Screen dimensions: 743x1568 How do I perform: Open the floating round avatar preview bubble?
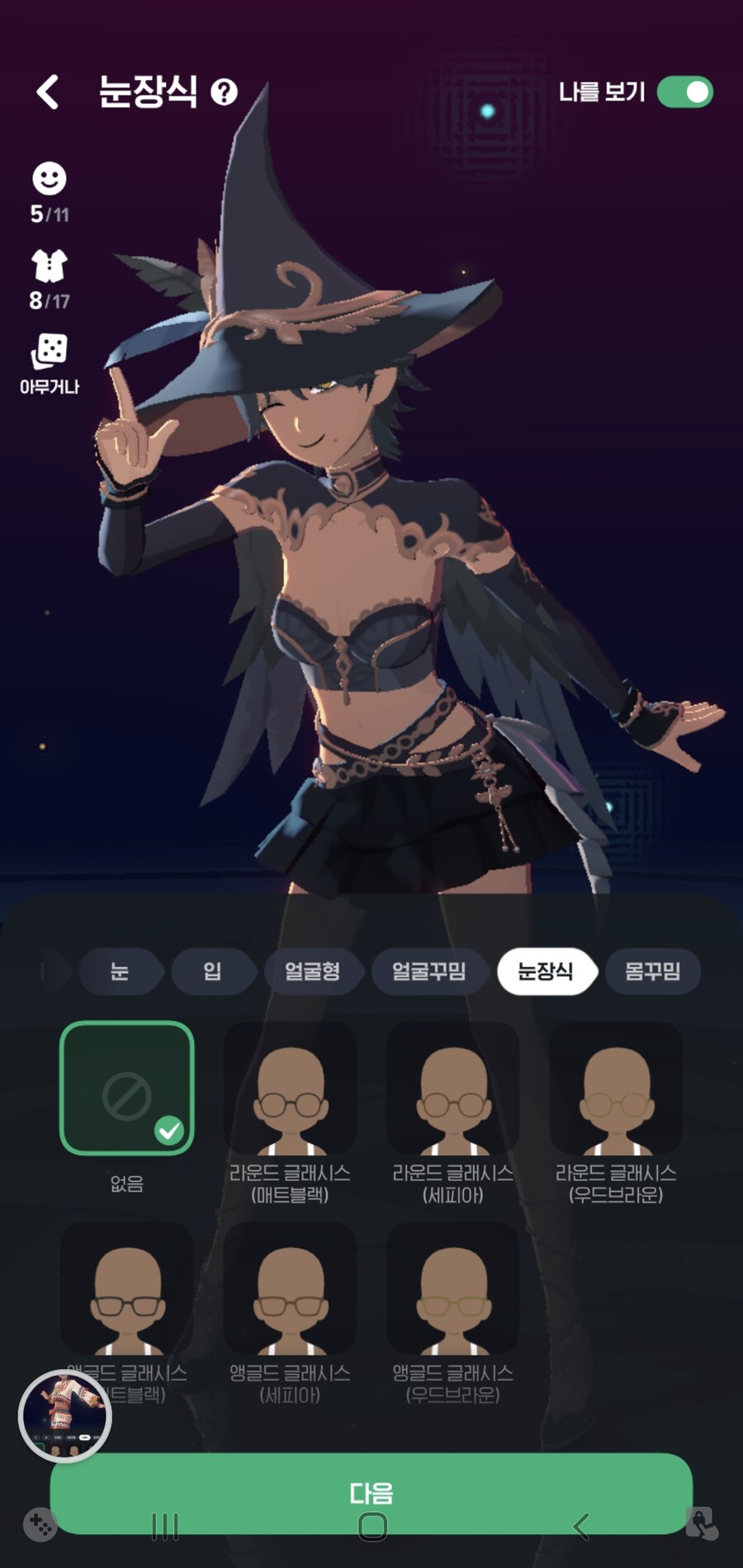[64, 1416]
